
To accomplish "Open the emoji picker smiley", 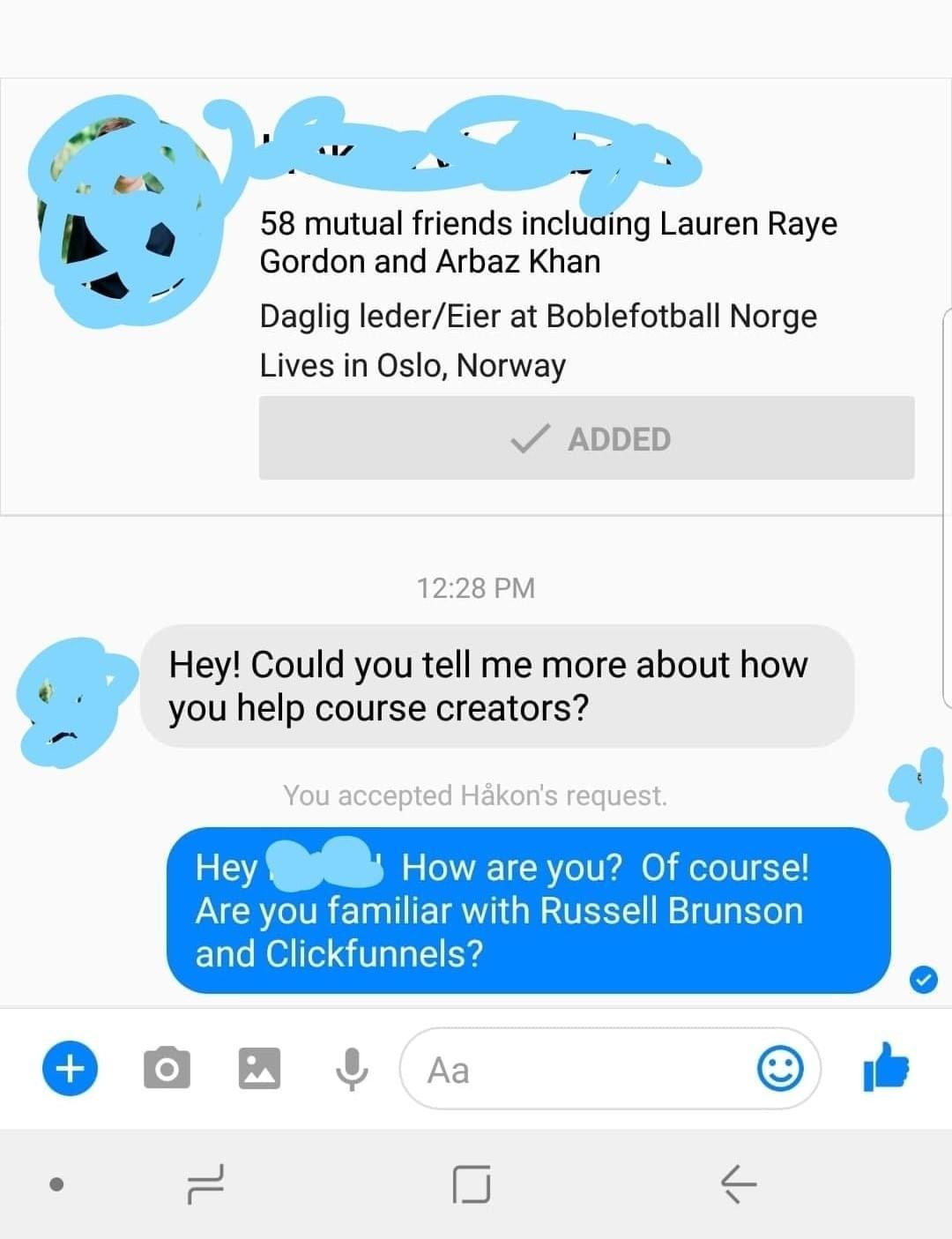I will click(780, 1069).
